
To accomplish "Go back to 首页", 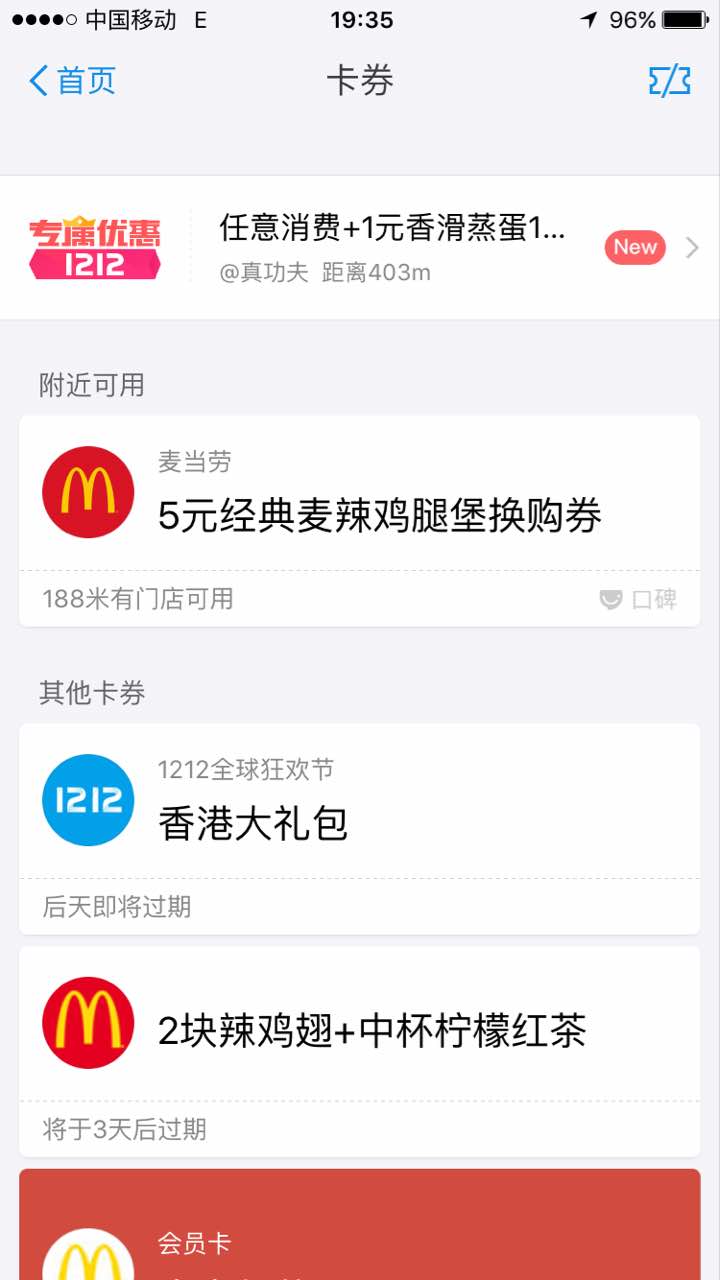I will pyautogui.click(x=72, y=81).
